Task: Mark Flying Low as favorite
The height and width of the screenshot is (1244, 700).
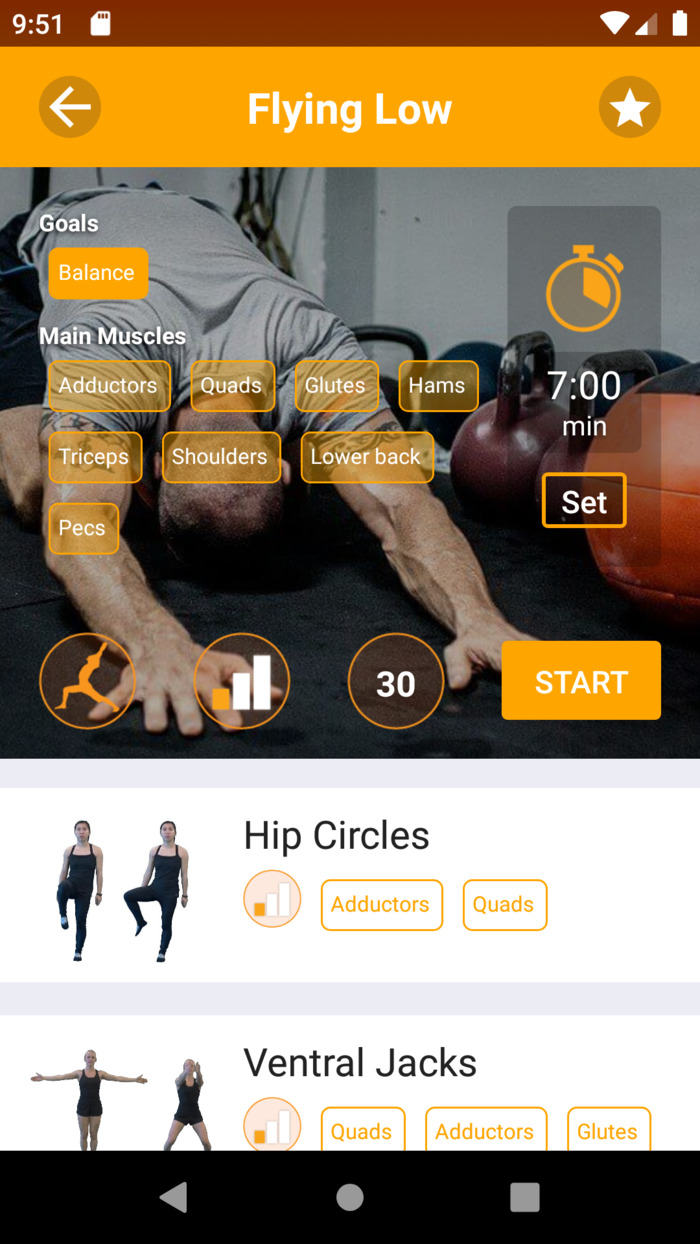Action: tap(630, 107)
